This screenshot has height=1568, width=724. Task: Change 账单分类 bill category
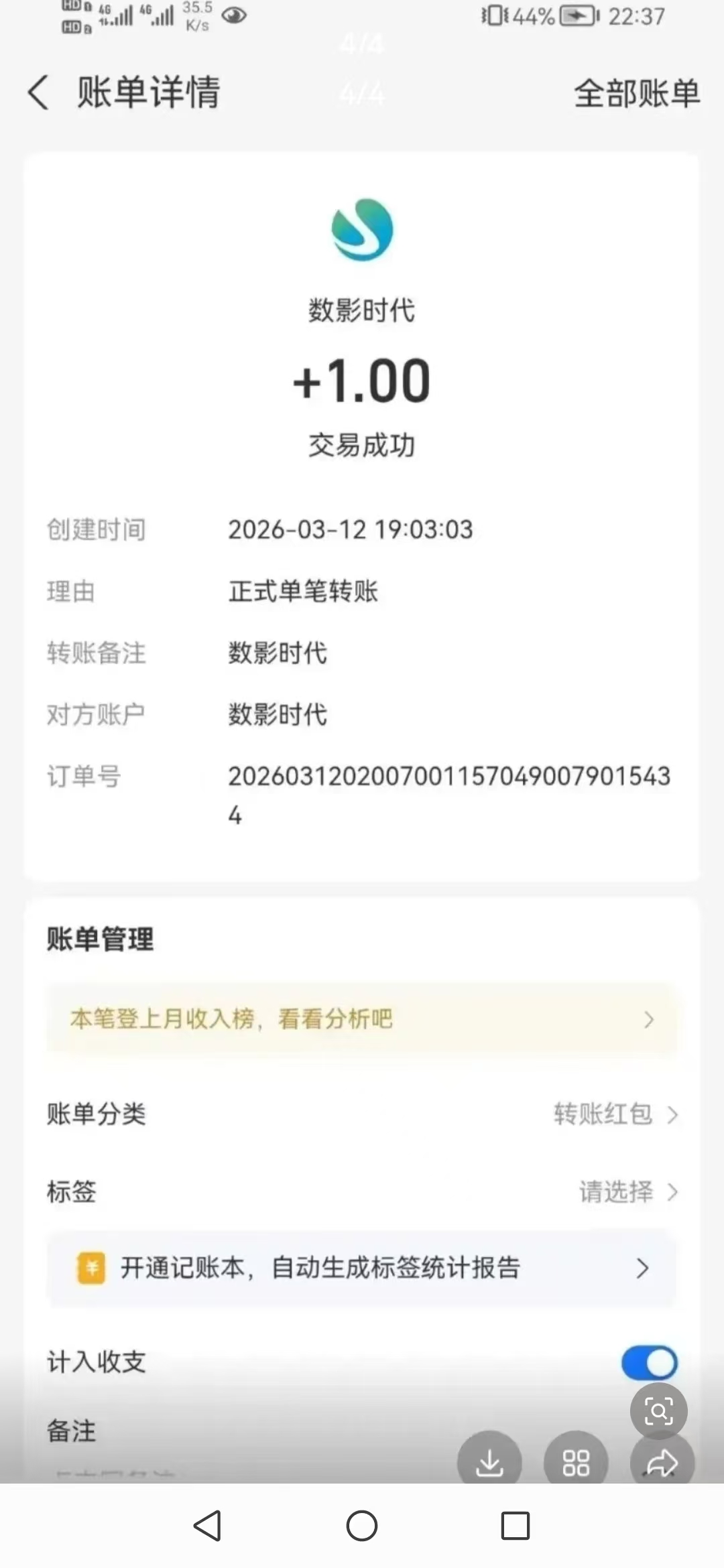(615, 1114)
